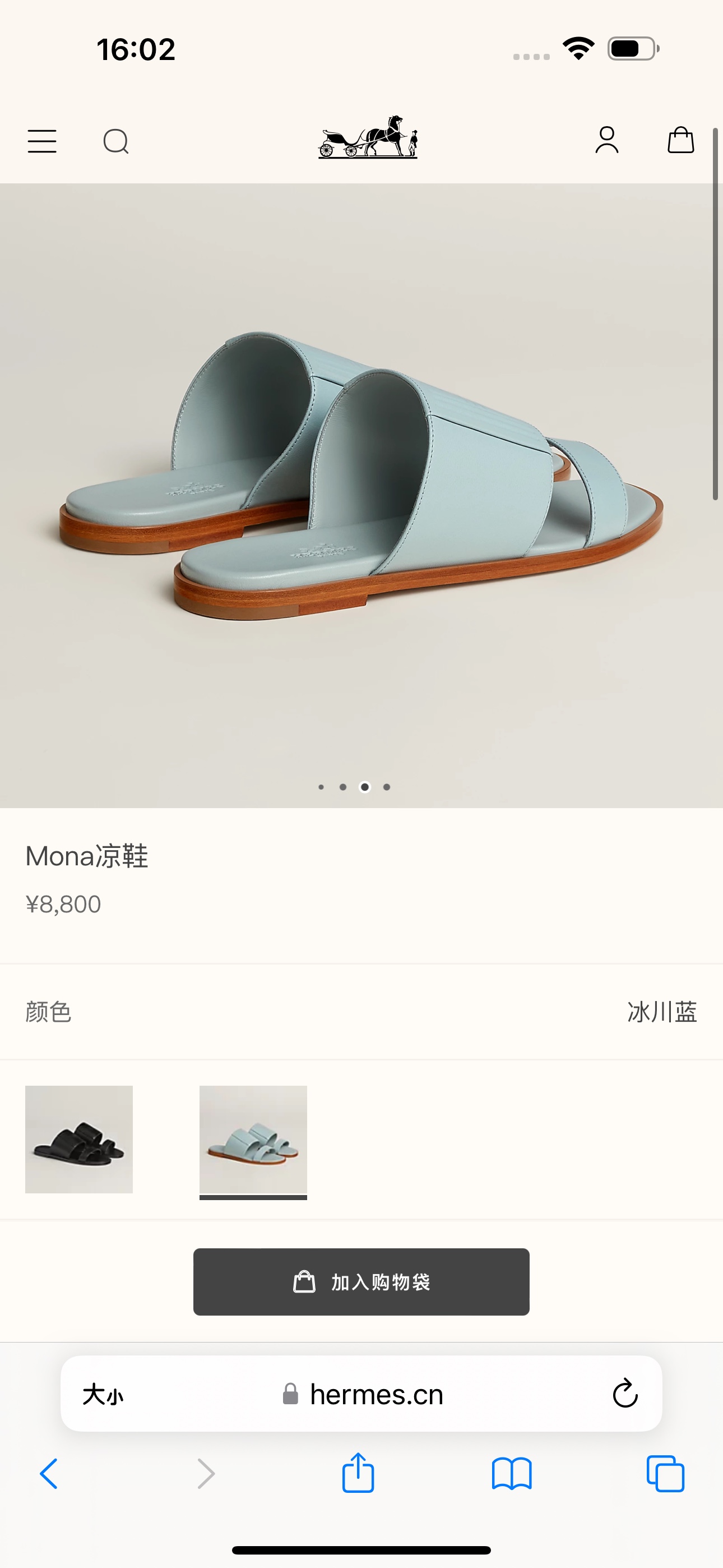This screenshot has width=723, height=1568.
Task: Reload the page
Action: point(625,1394)
